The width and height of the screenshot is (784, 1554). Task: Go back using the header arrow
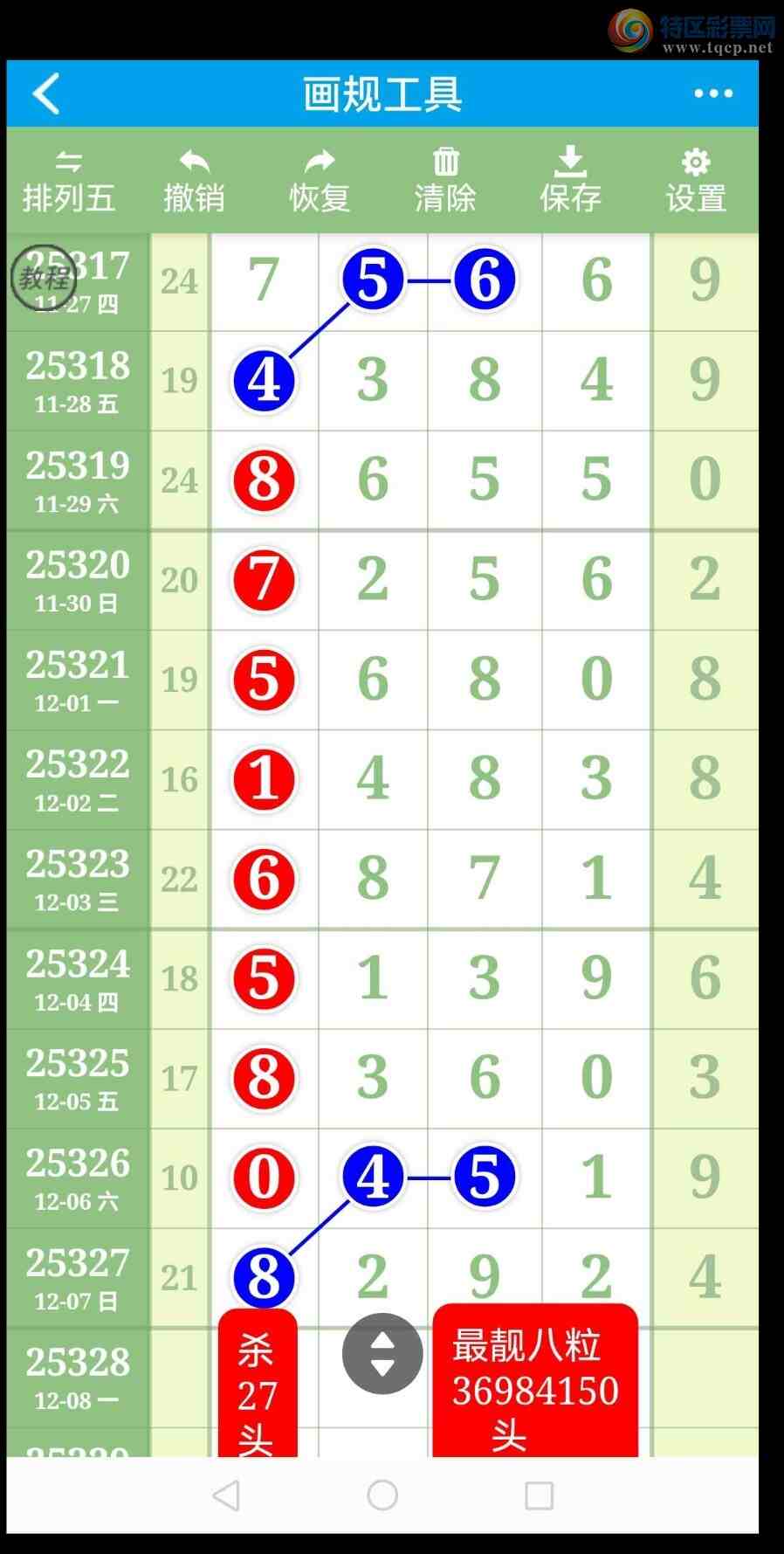[x=46, y=93]
